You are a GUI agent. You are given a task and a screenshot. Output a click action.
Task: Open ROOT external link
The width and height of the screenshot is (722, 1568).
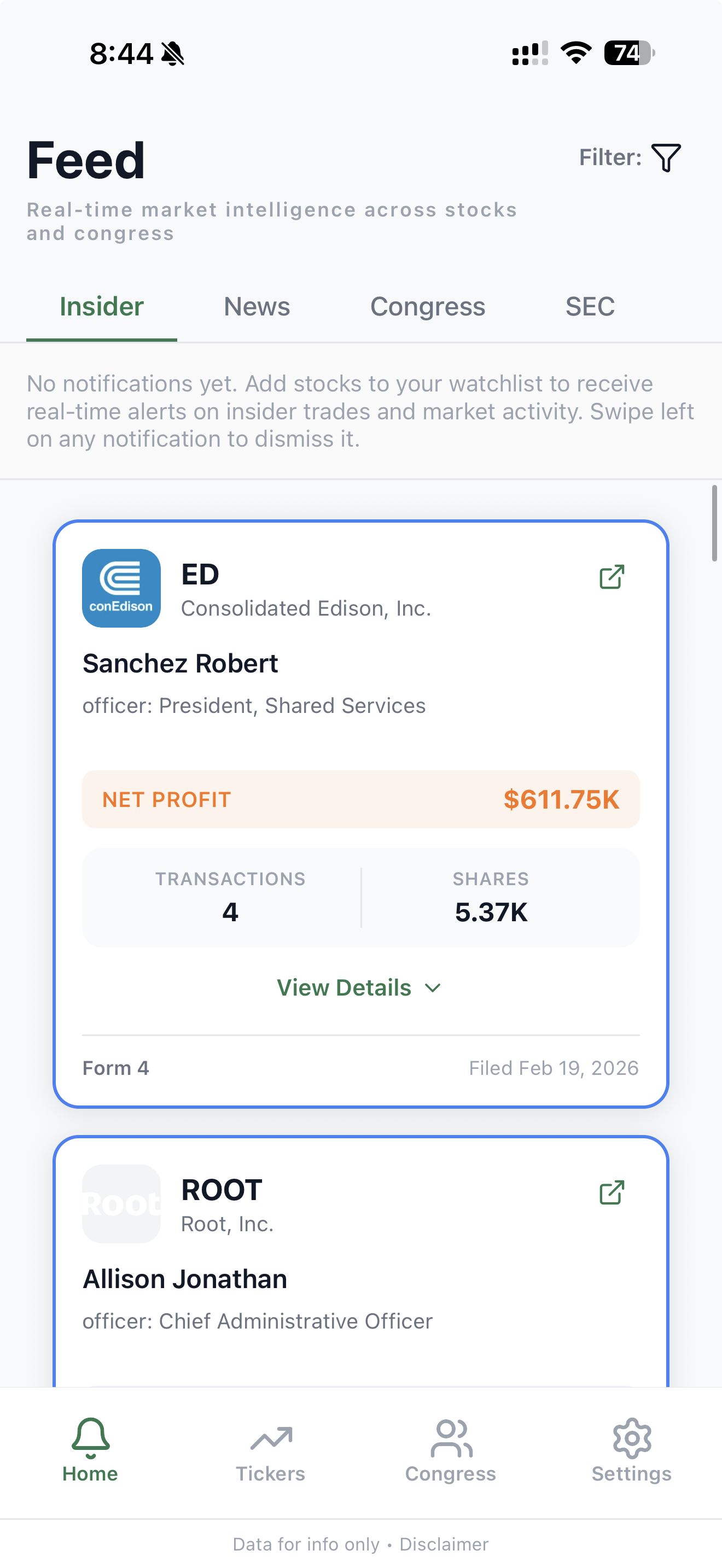(613, 1192)
